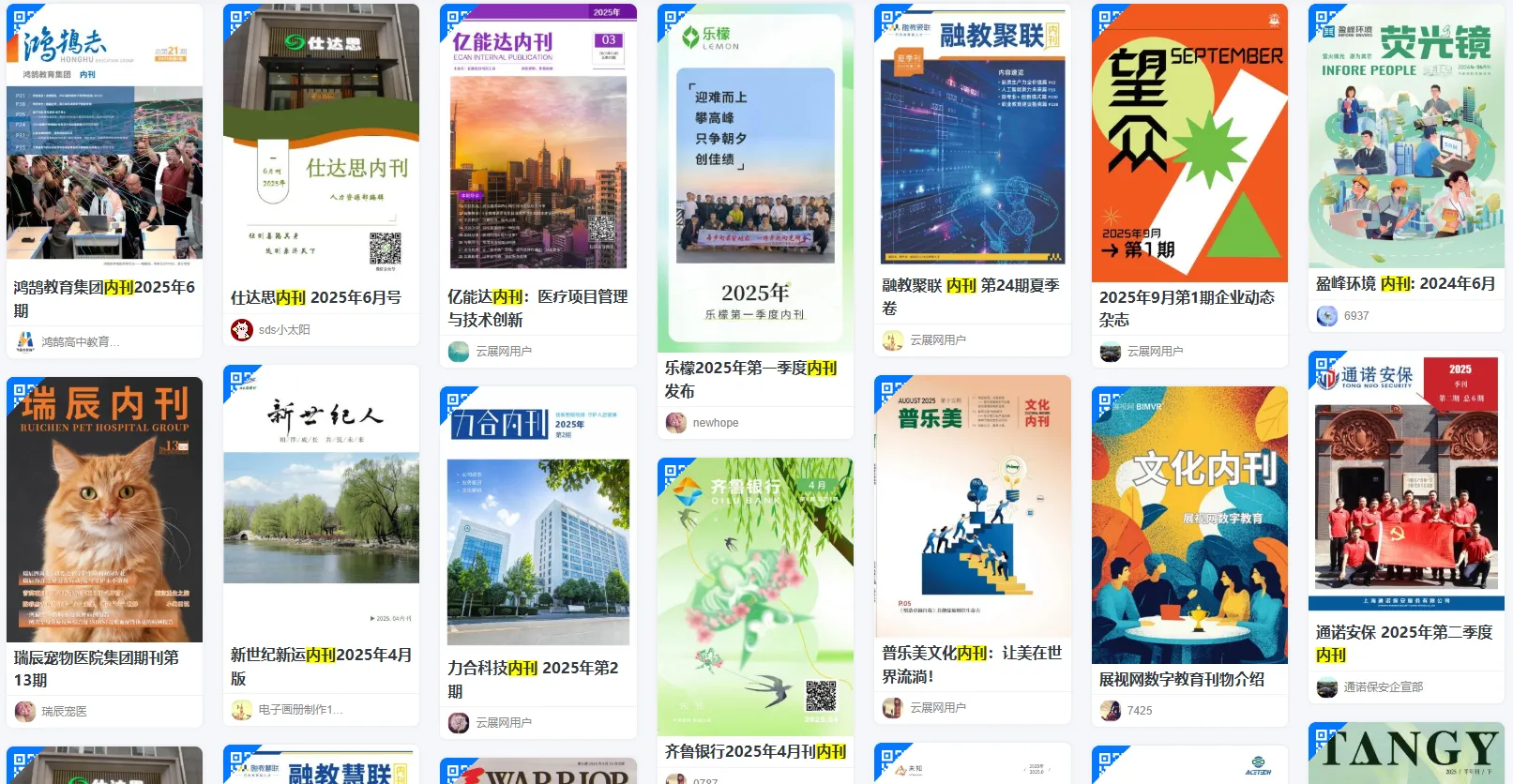
Task: View 力合科技内刊 2025年第2期
Action: [533, 679]
